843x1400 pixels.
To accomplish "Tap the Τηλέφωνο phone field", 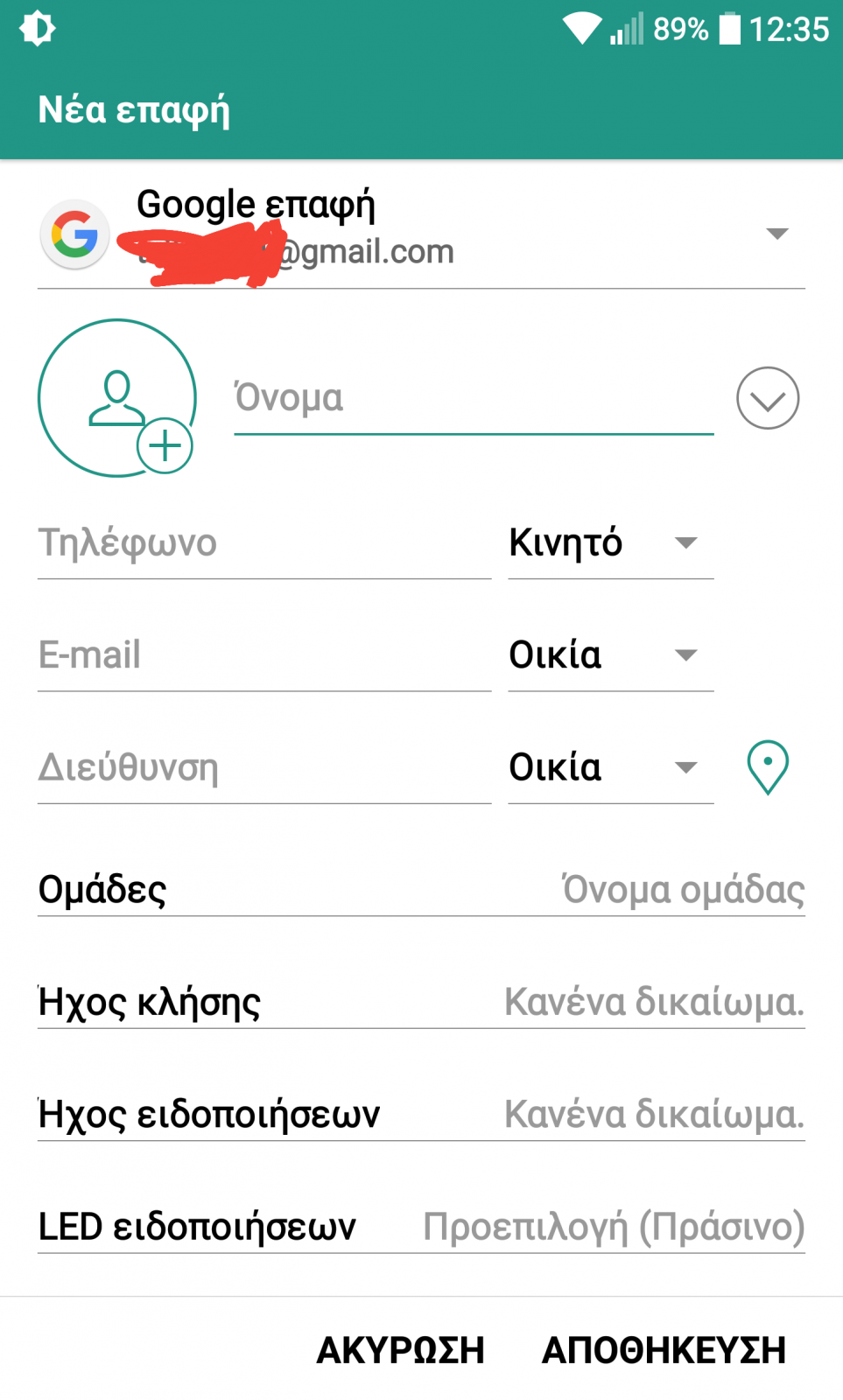I will click(264, 543).
